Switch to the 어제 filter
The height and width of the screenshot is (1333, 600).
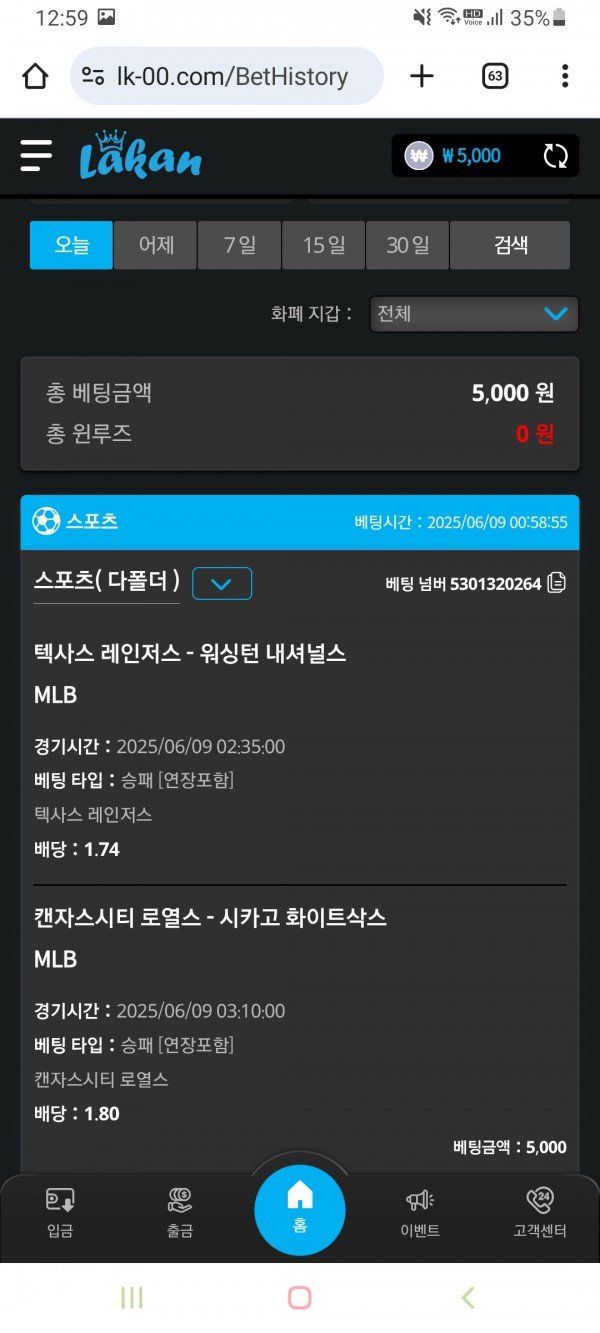click(x=155, y=245)
